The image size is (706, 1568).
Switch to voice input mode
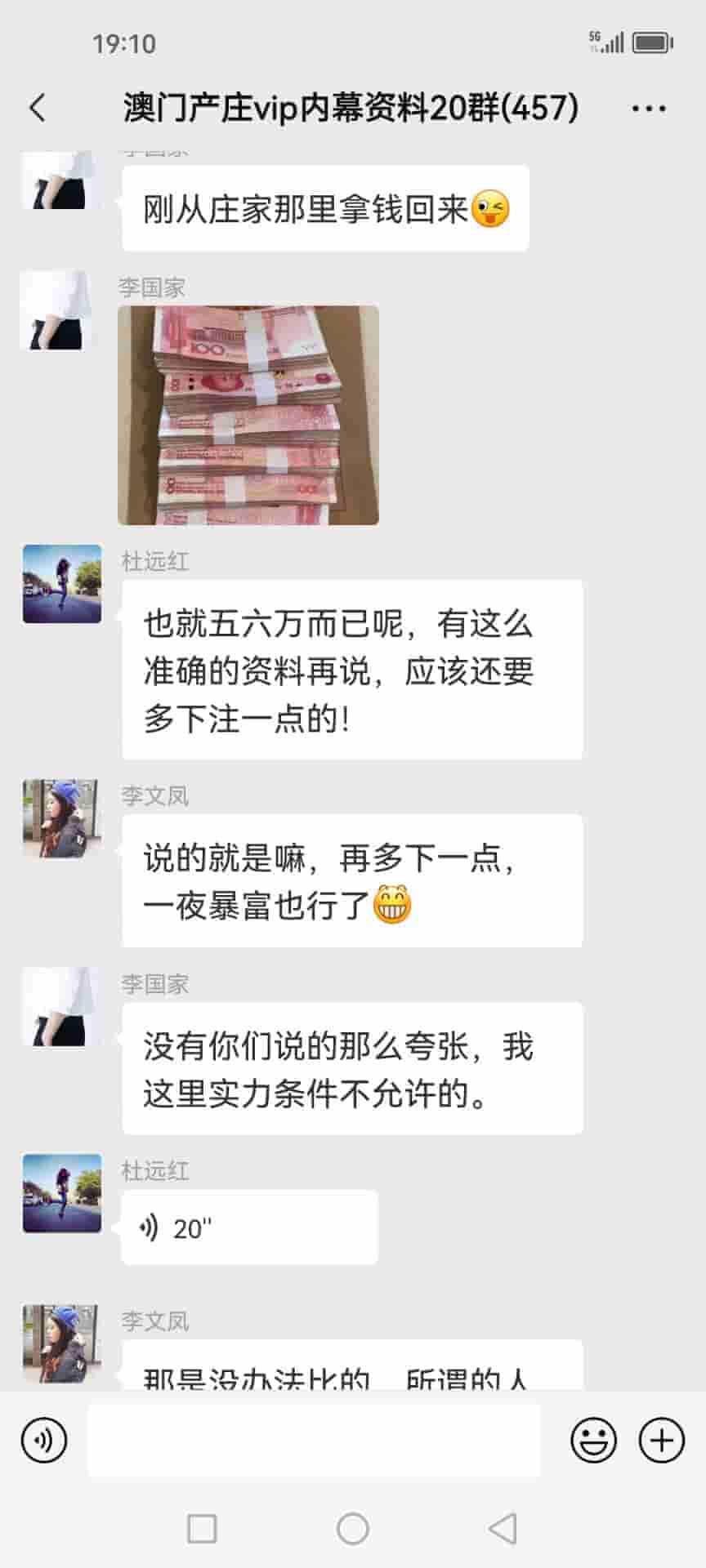(x=44, y=1440)
